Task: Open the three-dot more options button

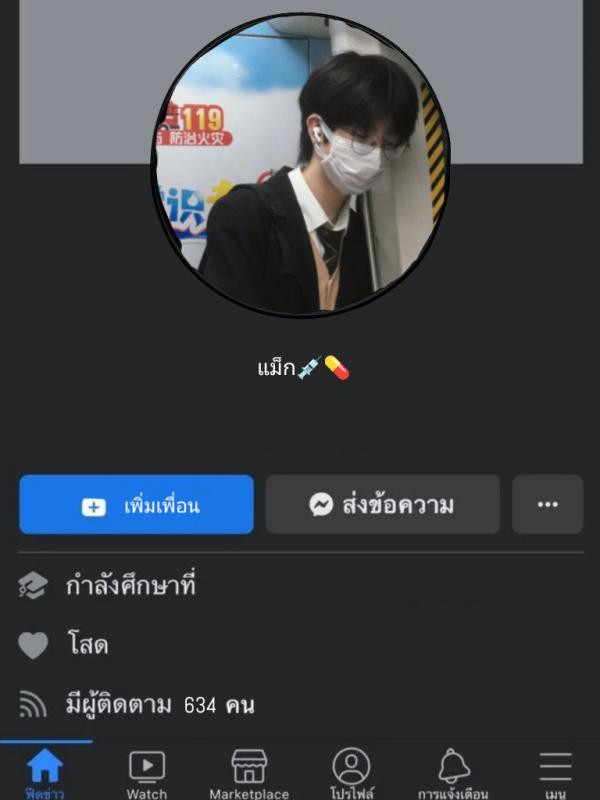Action: pyautogui.click(x=547, y=505)
